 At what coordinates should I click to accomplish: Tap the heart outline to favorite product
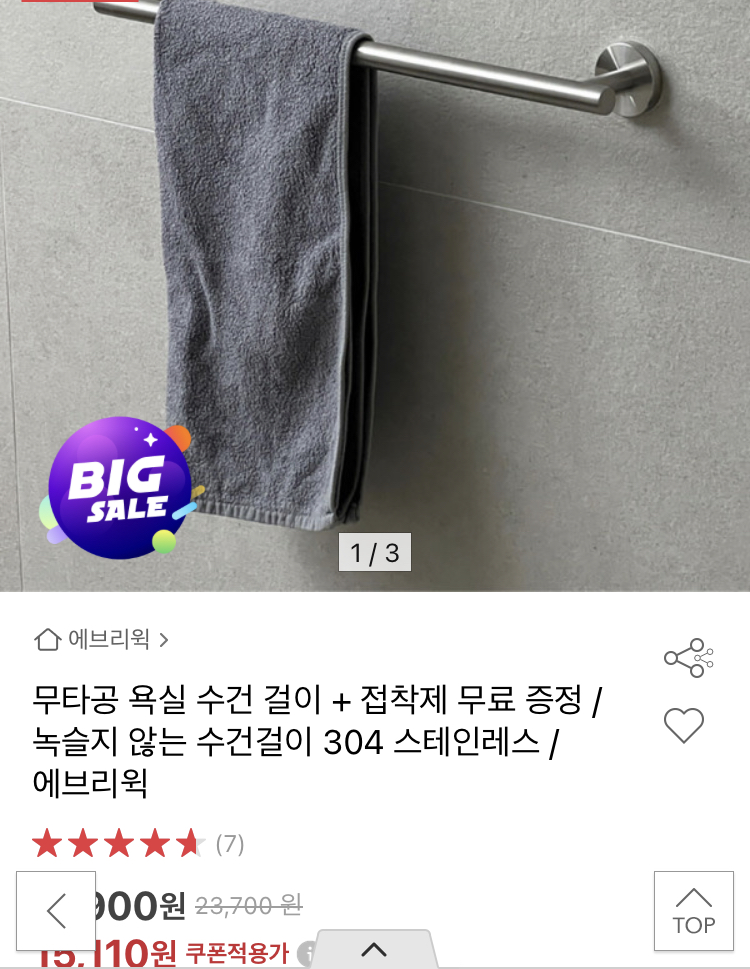[684, 725]
